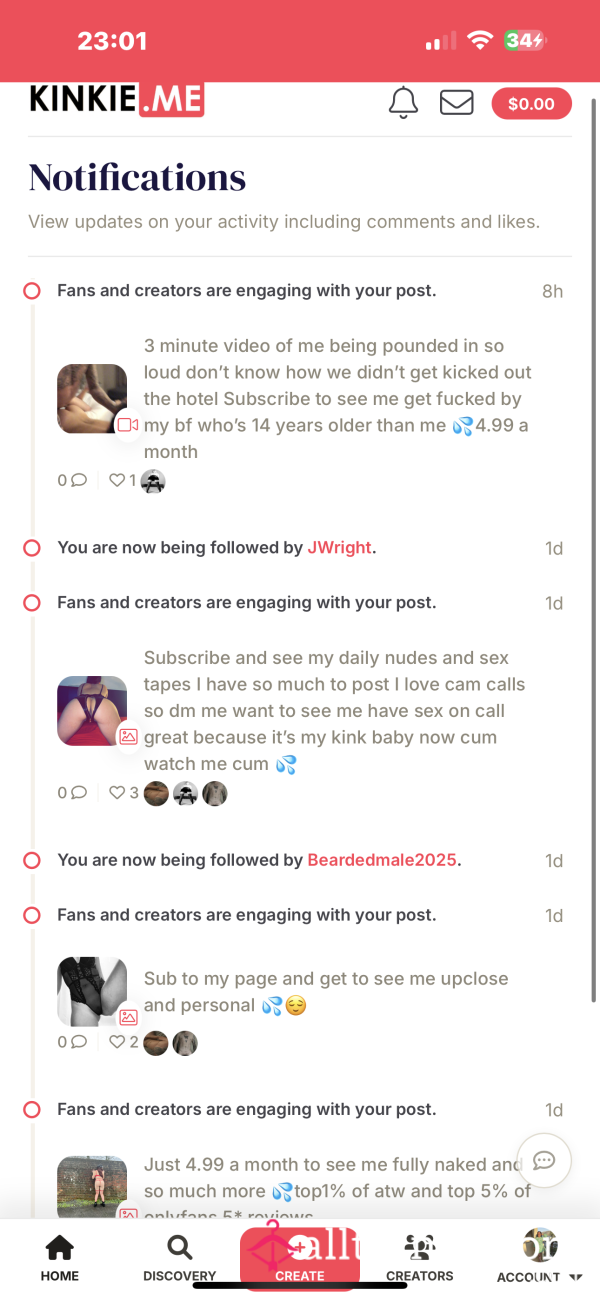This screenshot has width=600, height=1300.
Task: Tap the Create button
Action: click(x=300, y=1257)
